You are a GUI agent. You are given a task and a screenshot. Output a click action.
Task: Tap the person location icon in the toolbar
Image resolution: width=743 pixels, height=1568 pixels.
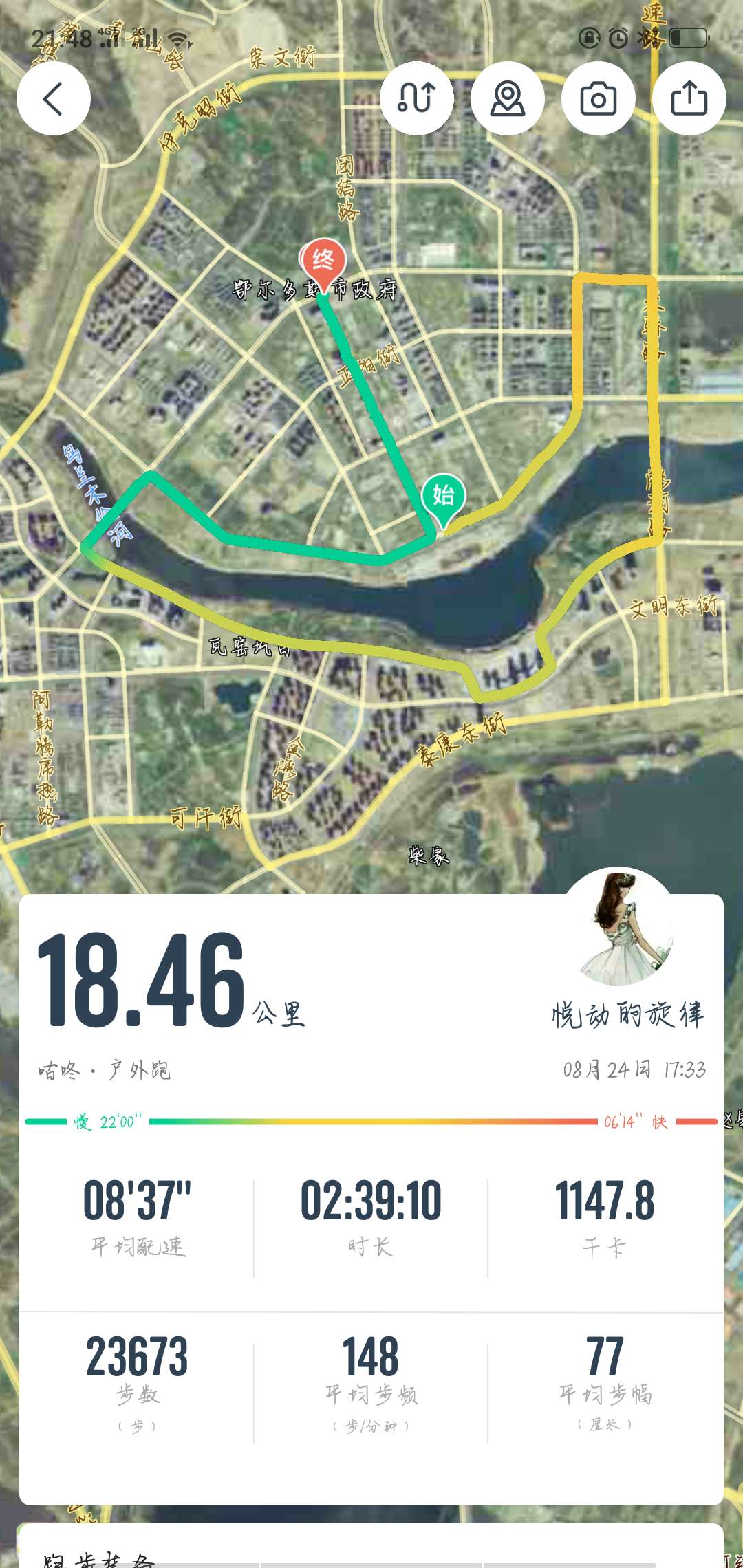click(507, 98)
